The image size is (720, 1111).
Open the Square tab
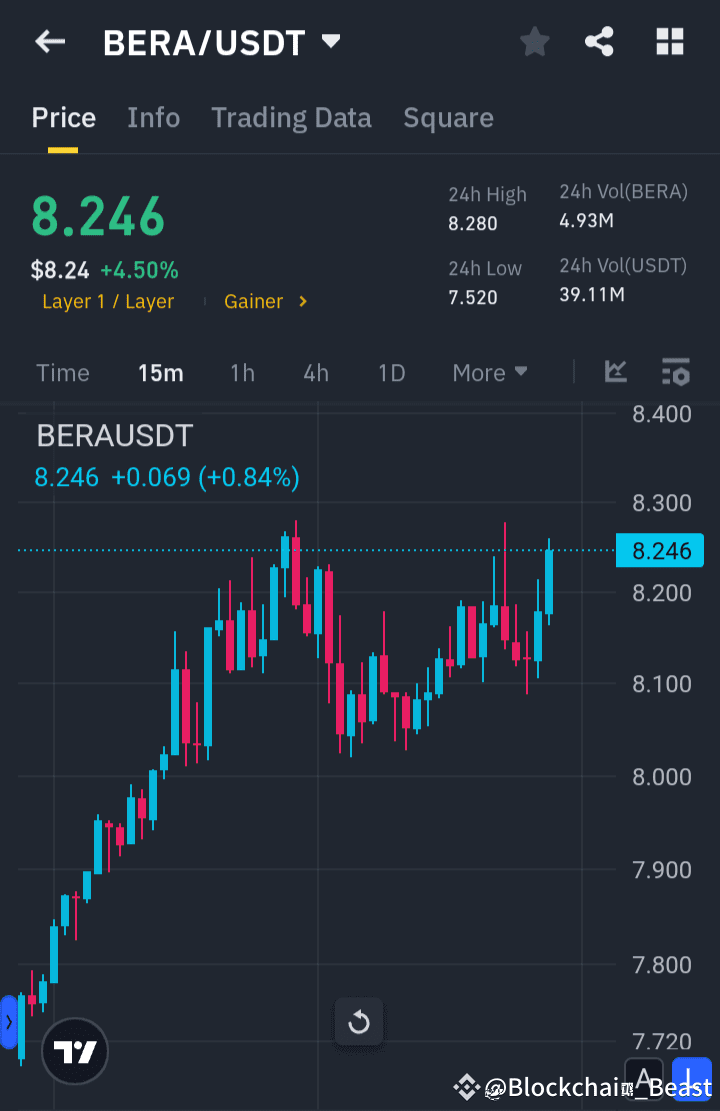click(448, 117)
